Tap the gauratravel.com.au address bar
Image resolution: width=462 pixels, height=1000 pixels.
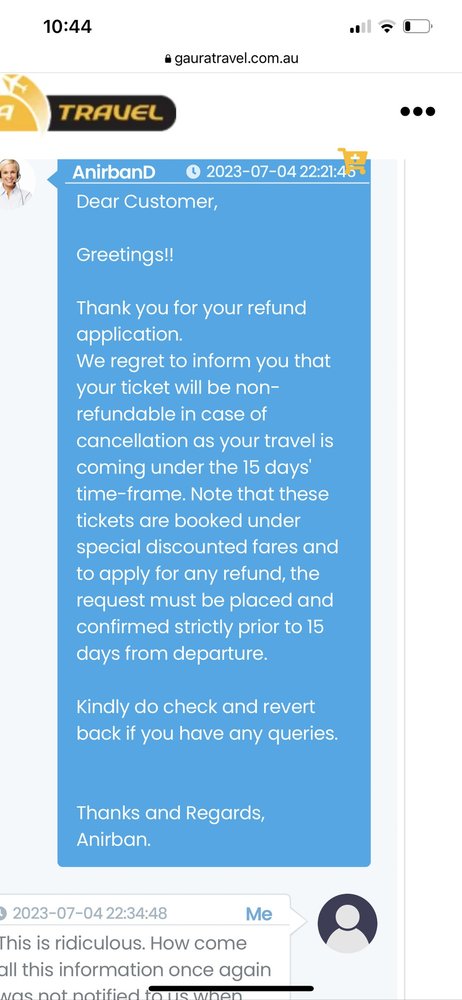tap(231, 59)
